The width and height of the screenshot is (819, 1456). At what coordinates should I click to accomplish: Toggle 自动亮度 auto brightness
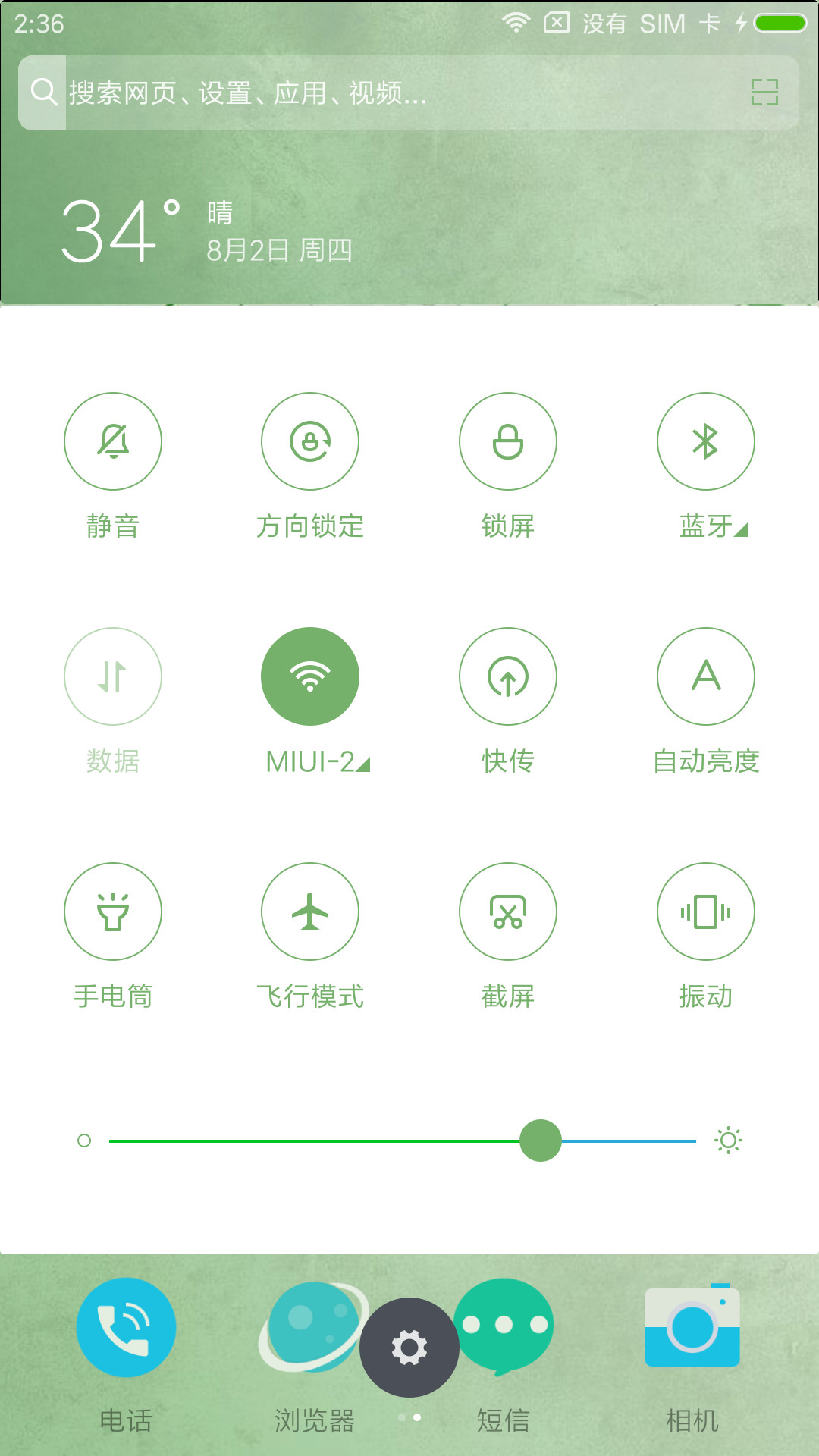pyautogui.click(x=706, y=676)
